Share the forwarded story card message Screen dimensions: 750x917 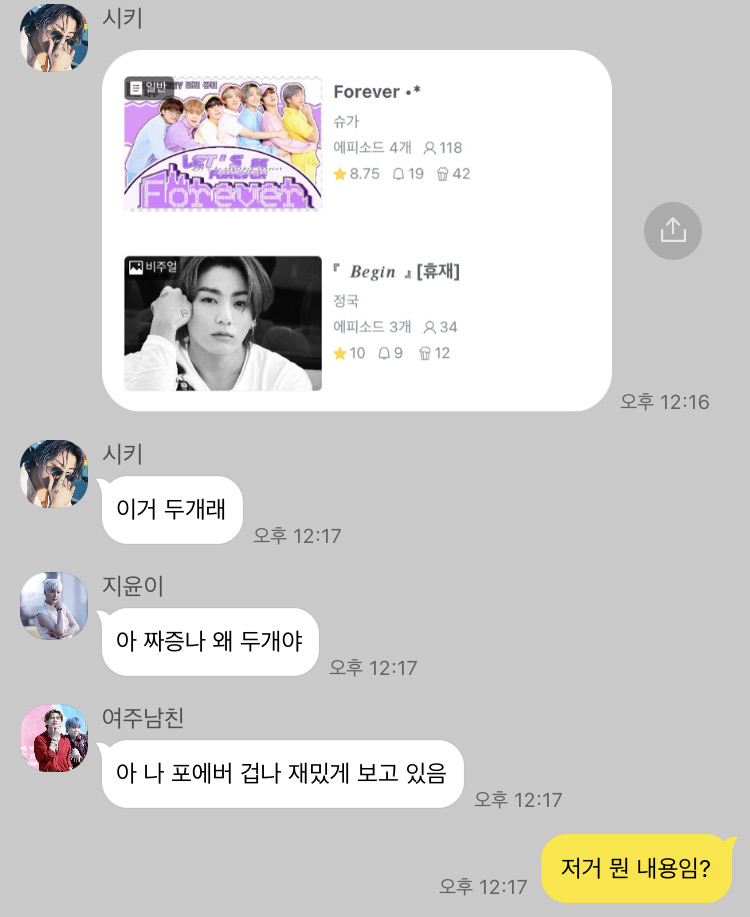click(673, 231)
